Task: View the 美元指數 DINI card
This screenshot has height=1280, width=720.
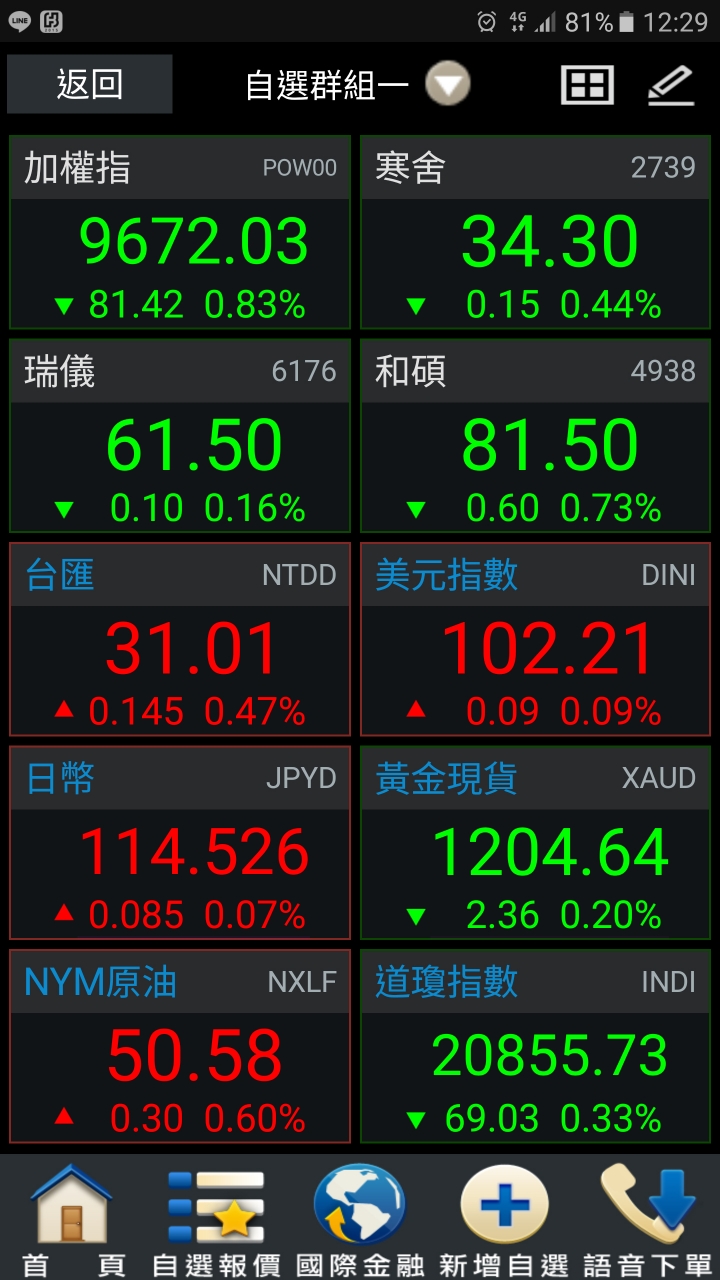Action: [x=535, y=639]
